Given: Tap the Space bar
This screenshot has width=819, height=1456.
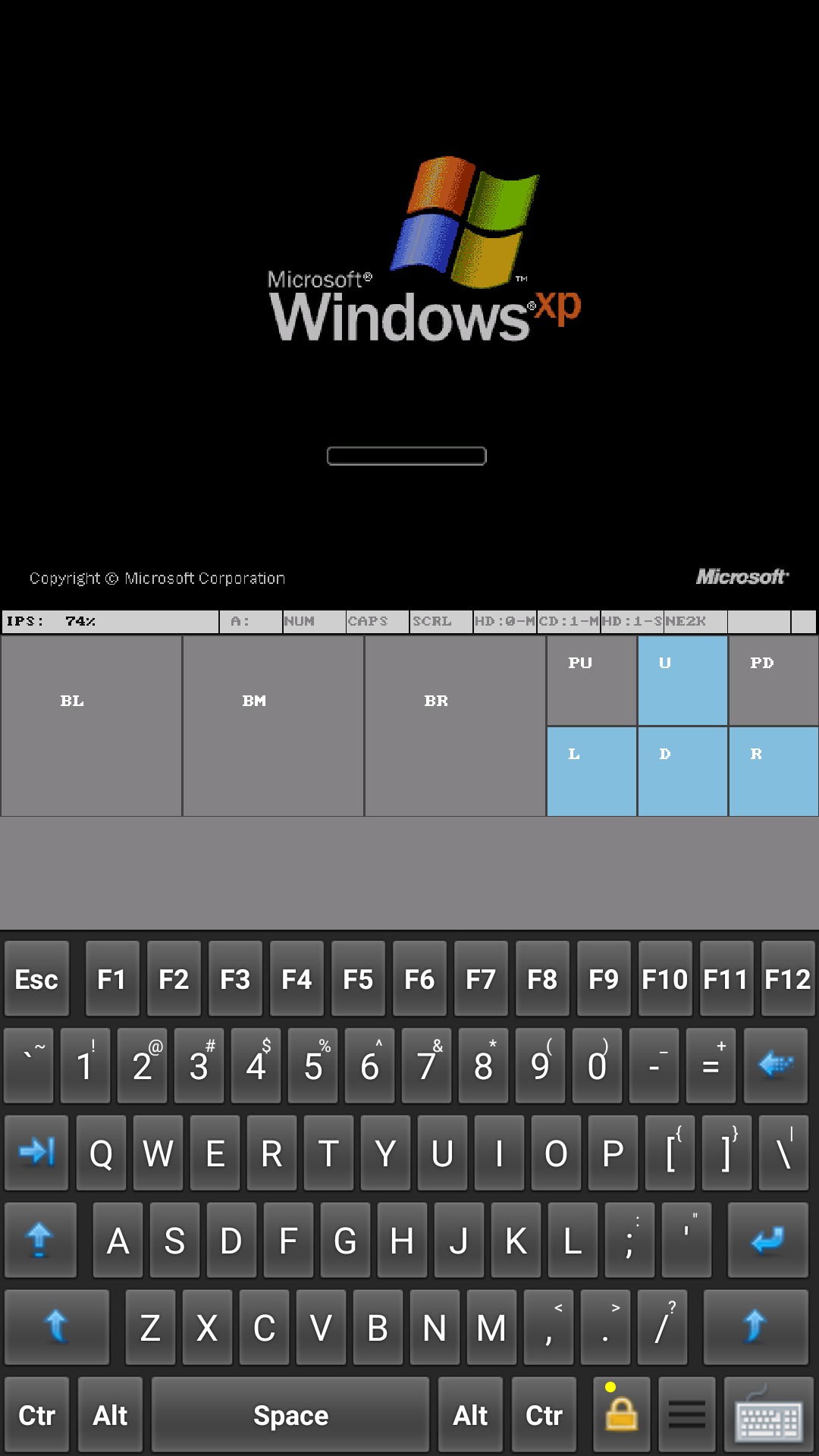Looking at the screenshot, I should click(x=290, y=1415).
